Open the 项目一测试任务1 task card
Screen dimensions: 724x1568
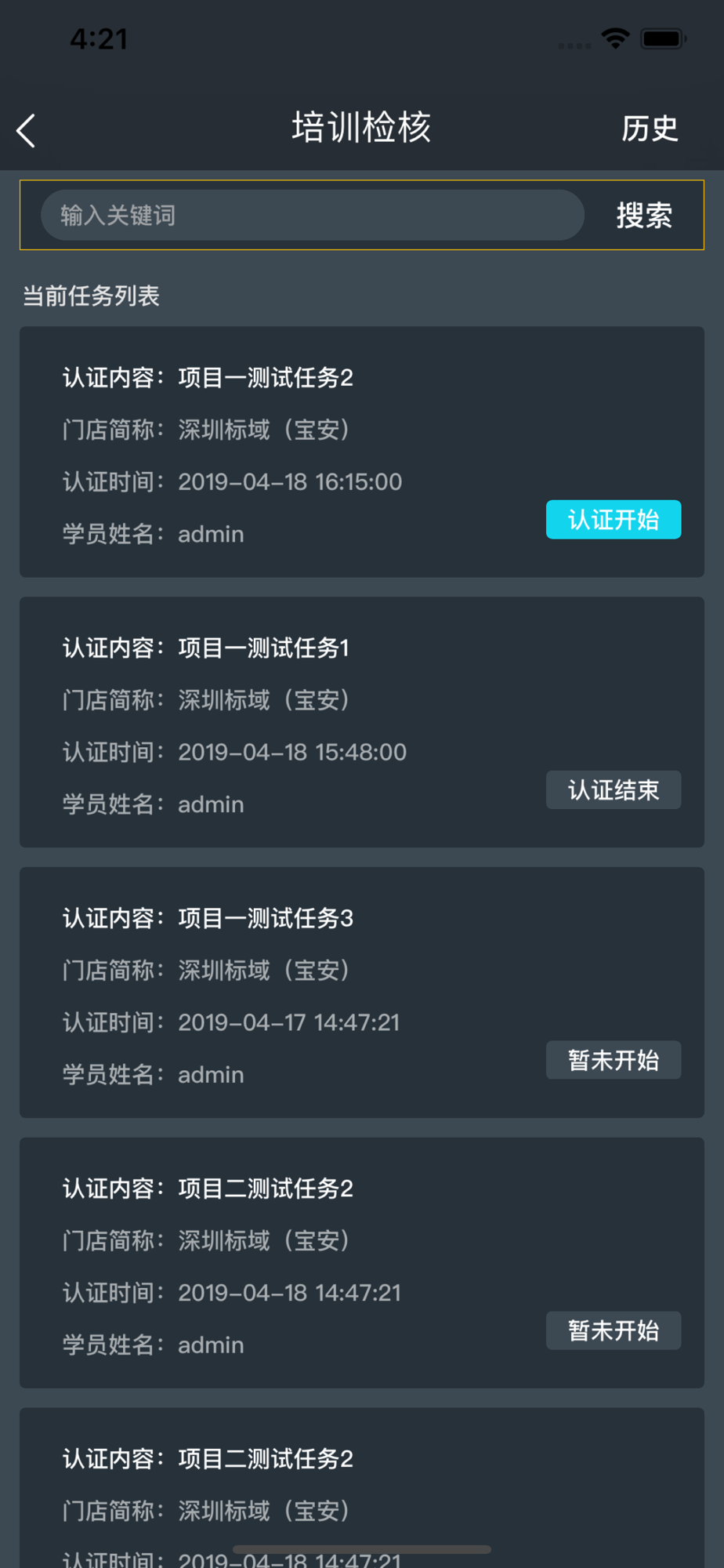362,722
